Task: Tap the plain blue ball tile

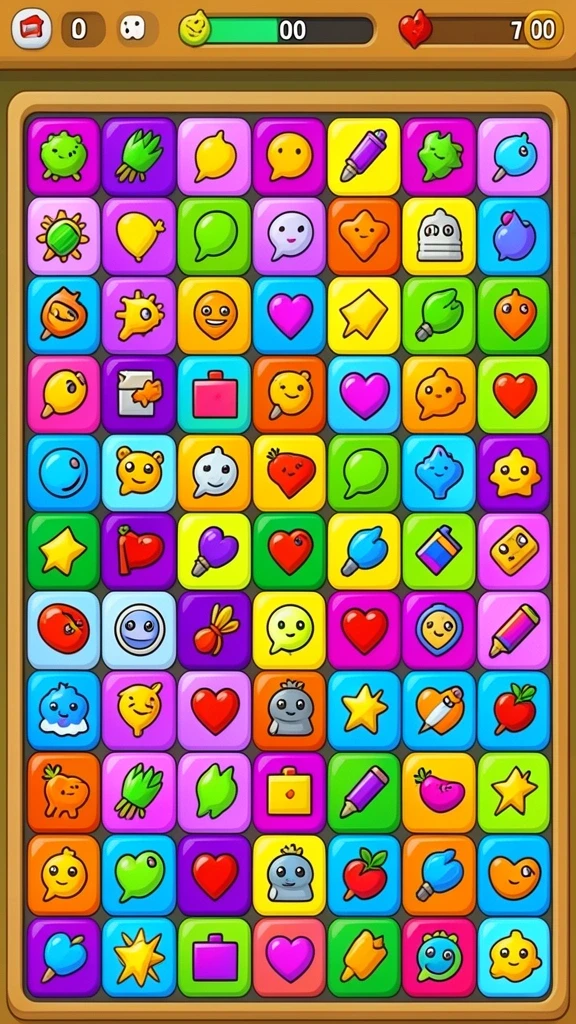Action: [63, 473]
